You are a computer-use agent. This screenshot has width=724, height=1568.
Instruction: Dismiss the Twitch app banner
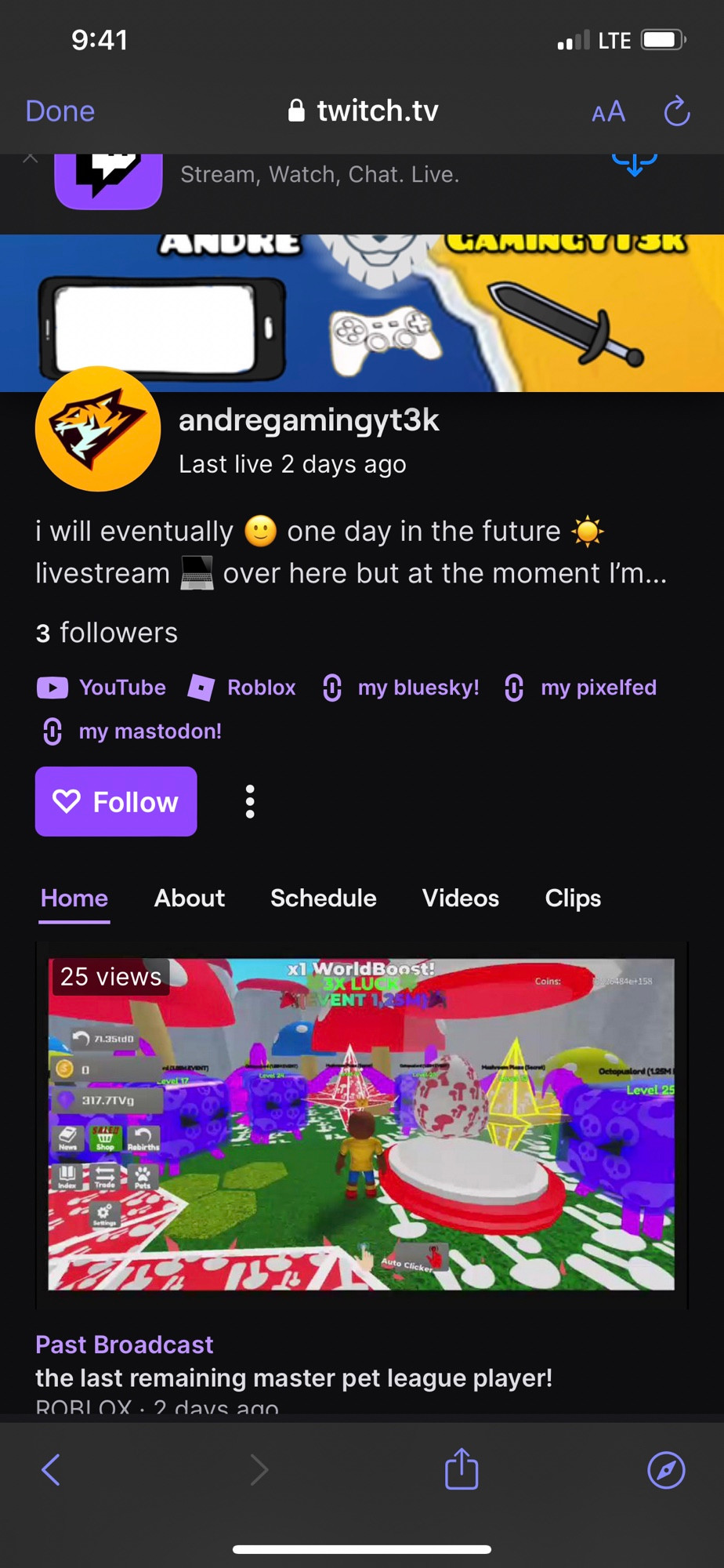(x=30, y=158)
